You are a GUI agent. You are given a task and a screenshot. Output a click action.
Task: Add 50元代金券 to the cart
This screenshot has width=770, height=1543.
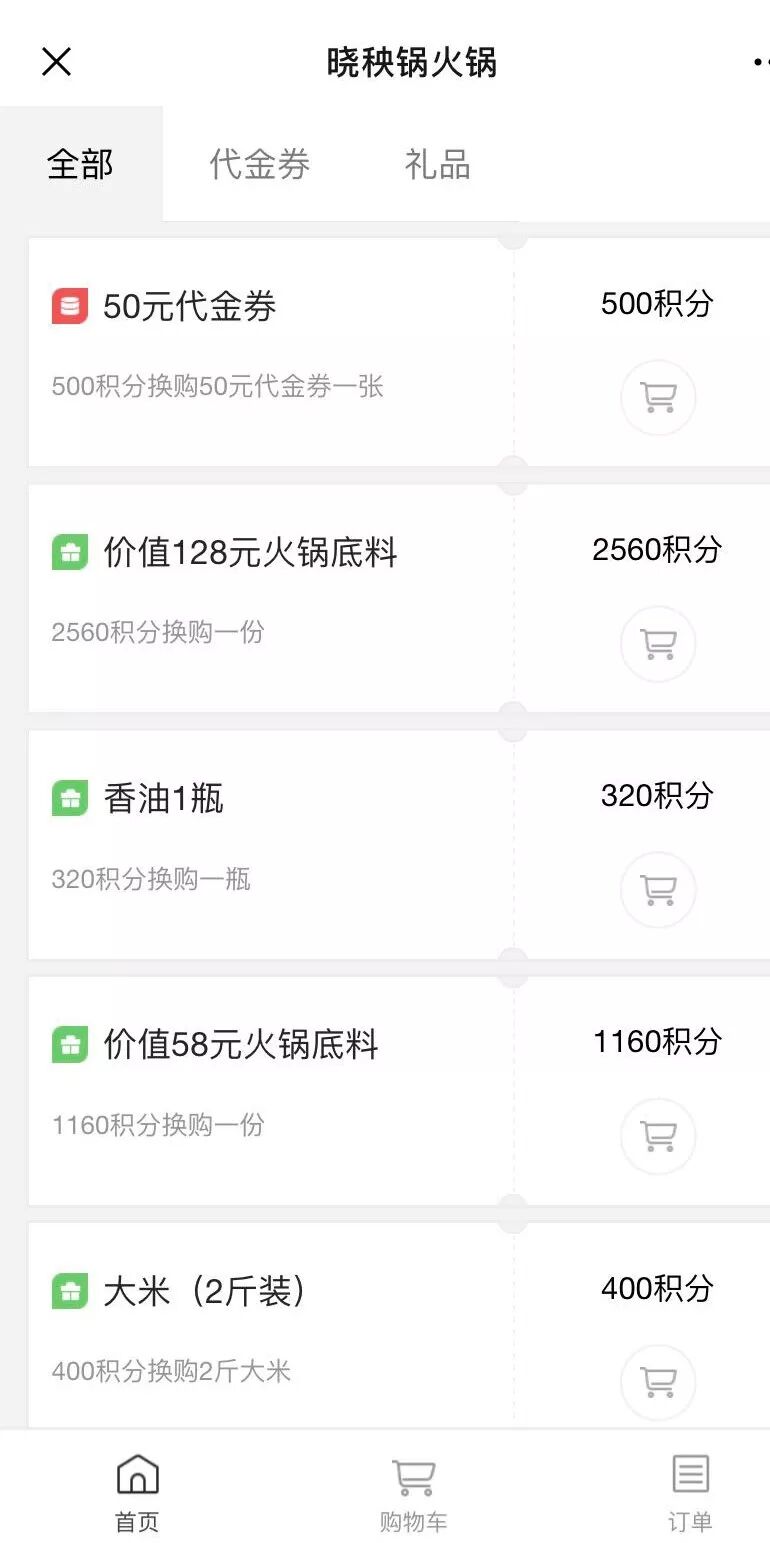pyautogui.click(x=658, y=398)
